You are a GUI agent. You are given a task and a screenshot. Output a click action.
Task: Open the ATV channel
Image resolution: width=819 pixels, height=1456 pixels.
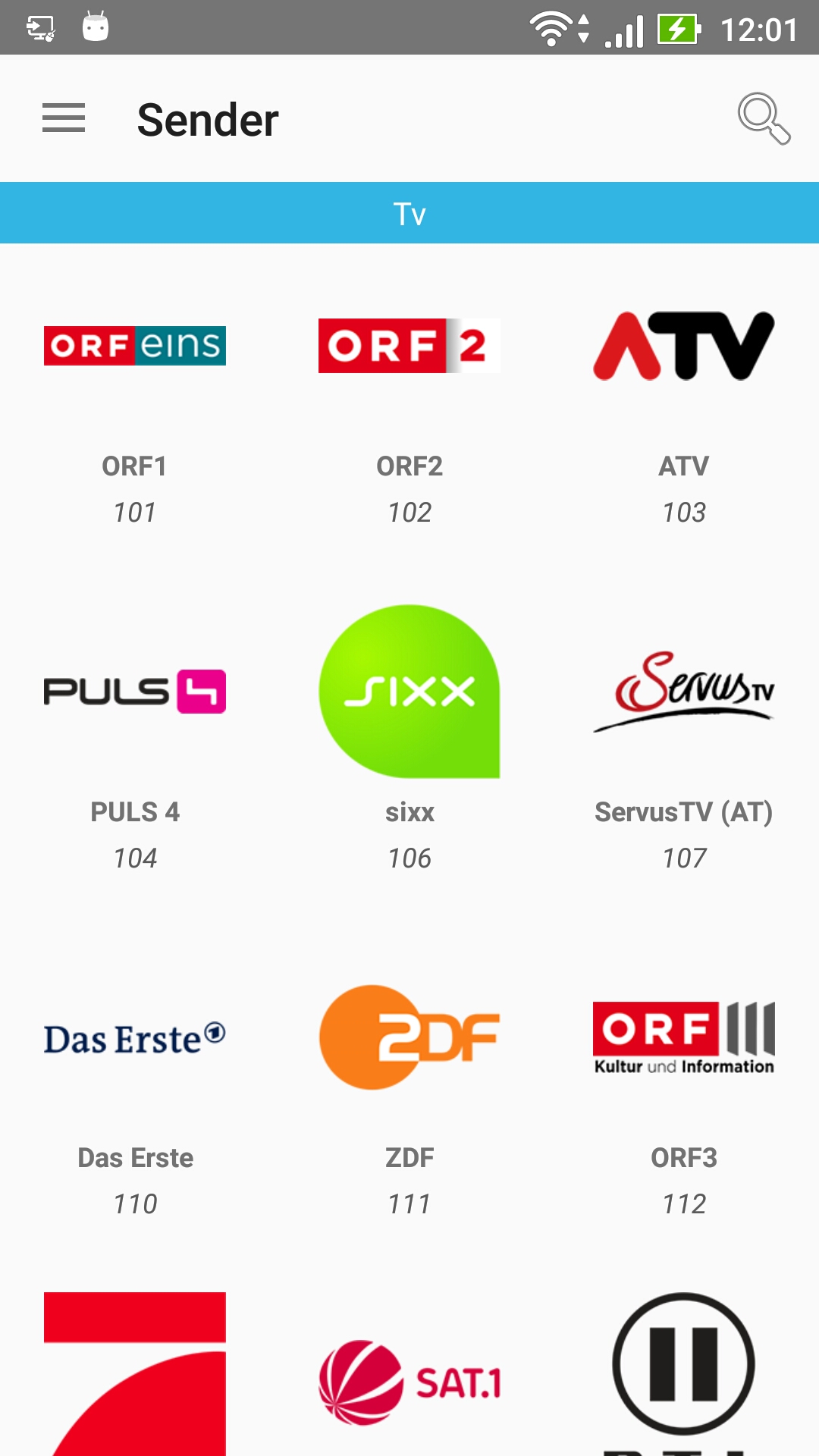click(683, 345)
